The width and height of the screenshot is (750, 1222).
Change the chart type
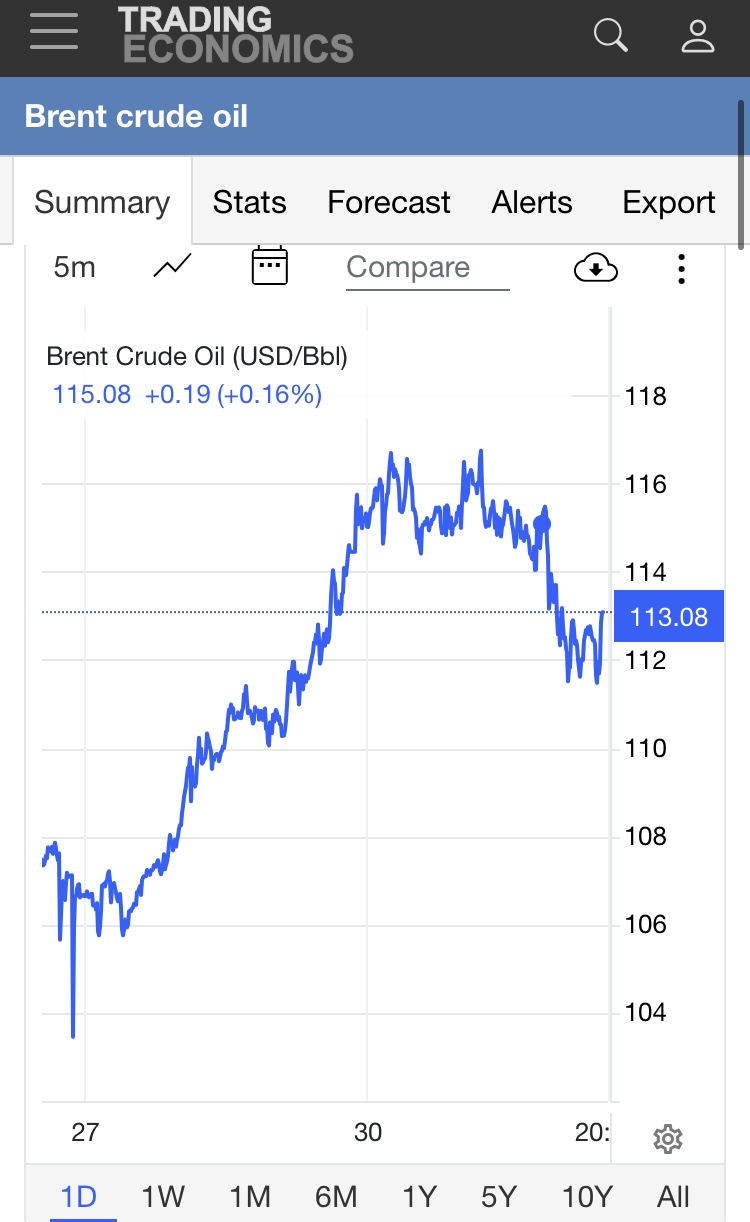172,267
